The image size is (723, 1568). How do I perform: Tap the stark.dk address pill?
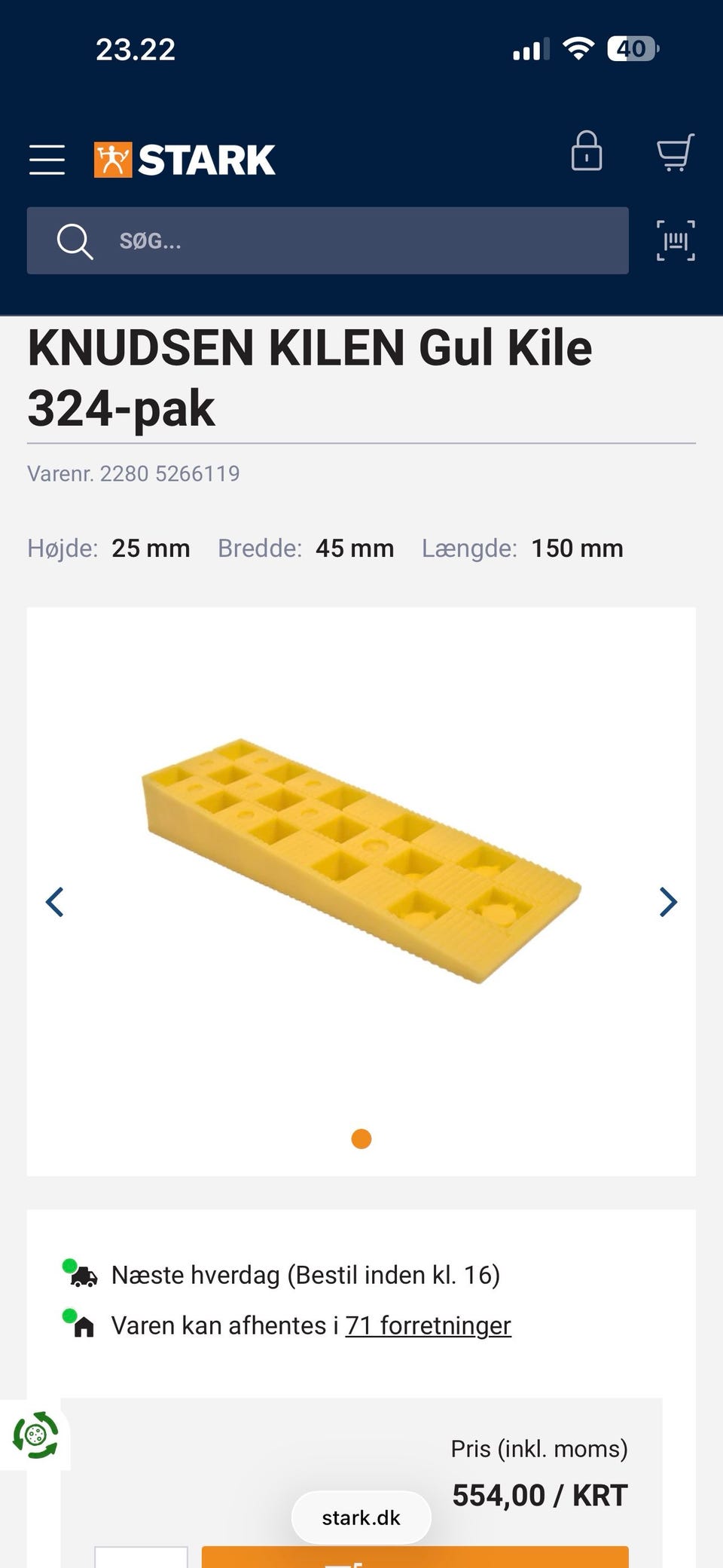point(361,1518)
